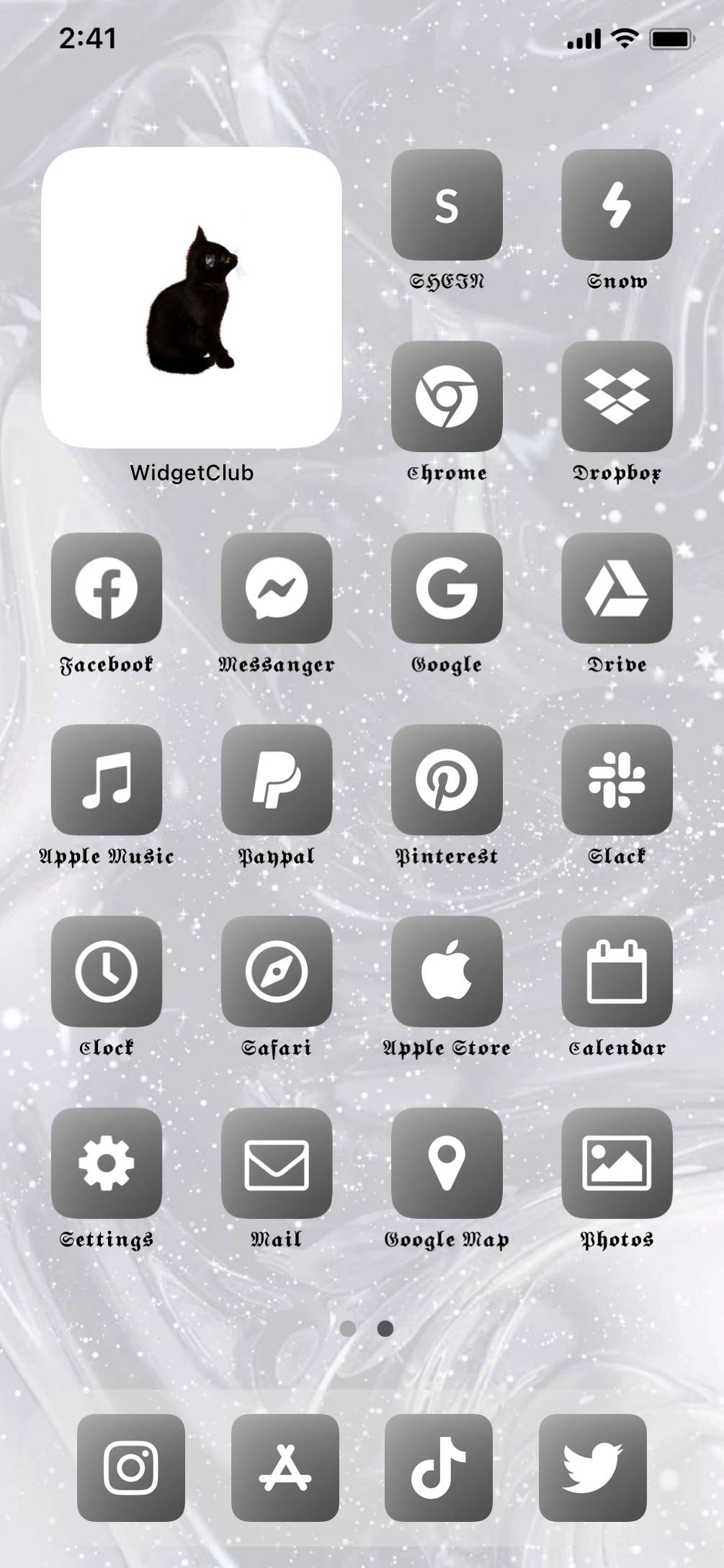Open the WidgetClub cat widget
The height and width of the screenshot is (1568, 724).
click(x=192, y=297)
